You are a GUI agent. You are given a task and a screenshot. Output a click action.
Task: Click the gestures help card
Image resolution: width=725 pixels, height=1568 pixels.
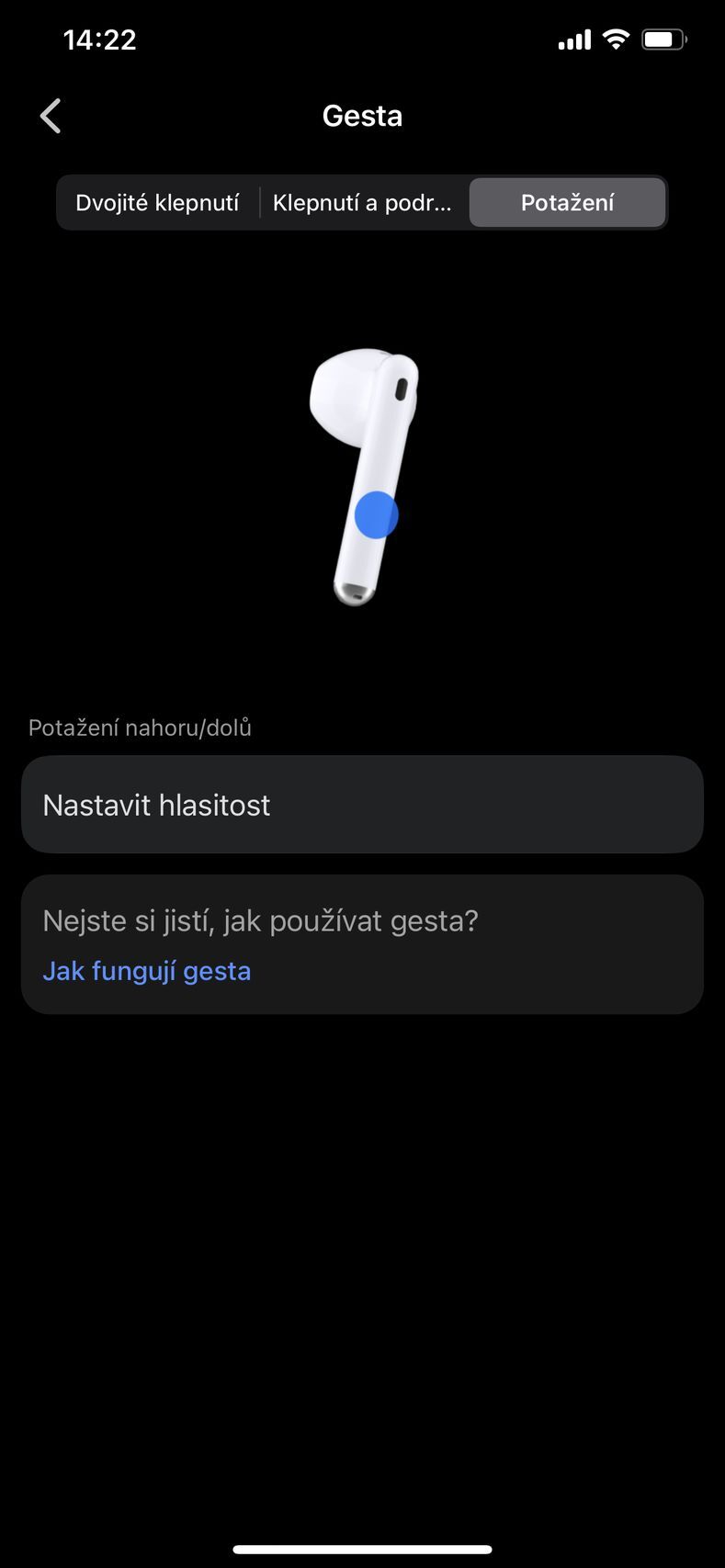pyautogui.click(x=362, y=943)
